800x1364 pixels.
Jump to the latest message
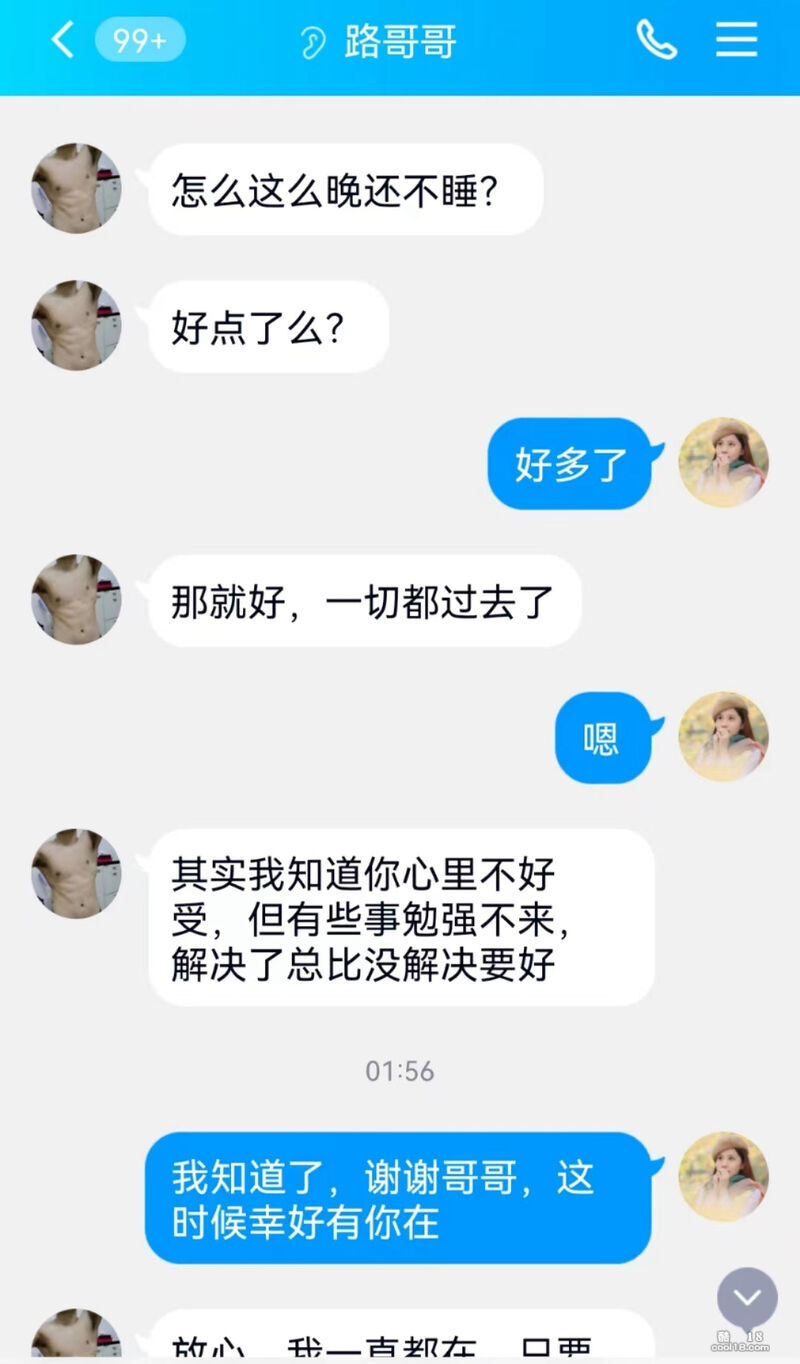[x=747, y=1298]
